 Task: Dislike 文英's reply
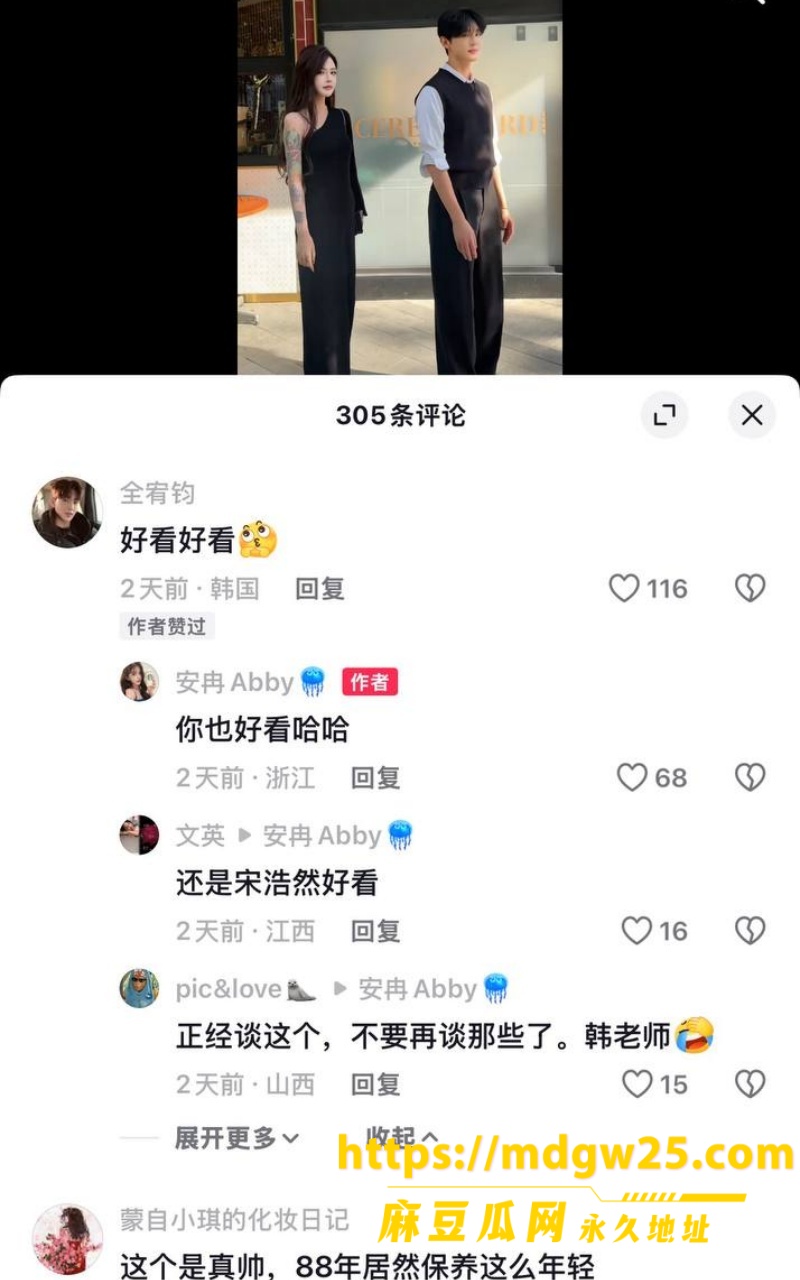[x=750, y=931]
